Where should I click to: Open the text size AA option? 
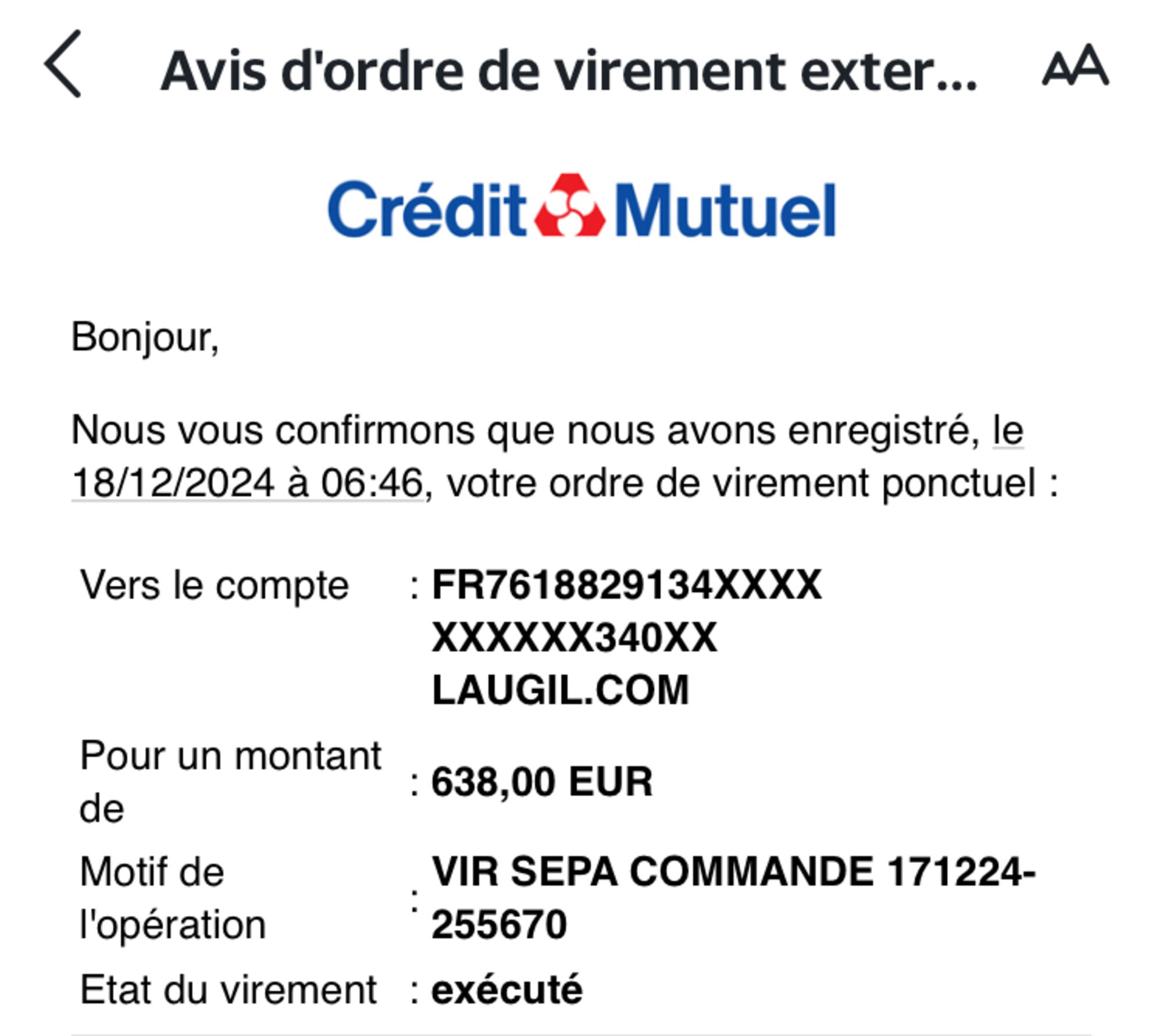pyautogui.click(x=1075, y=66)
